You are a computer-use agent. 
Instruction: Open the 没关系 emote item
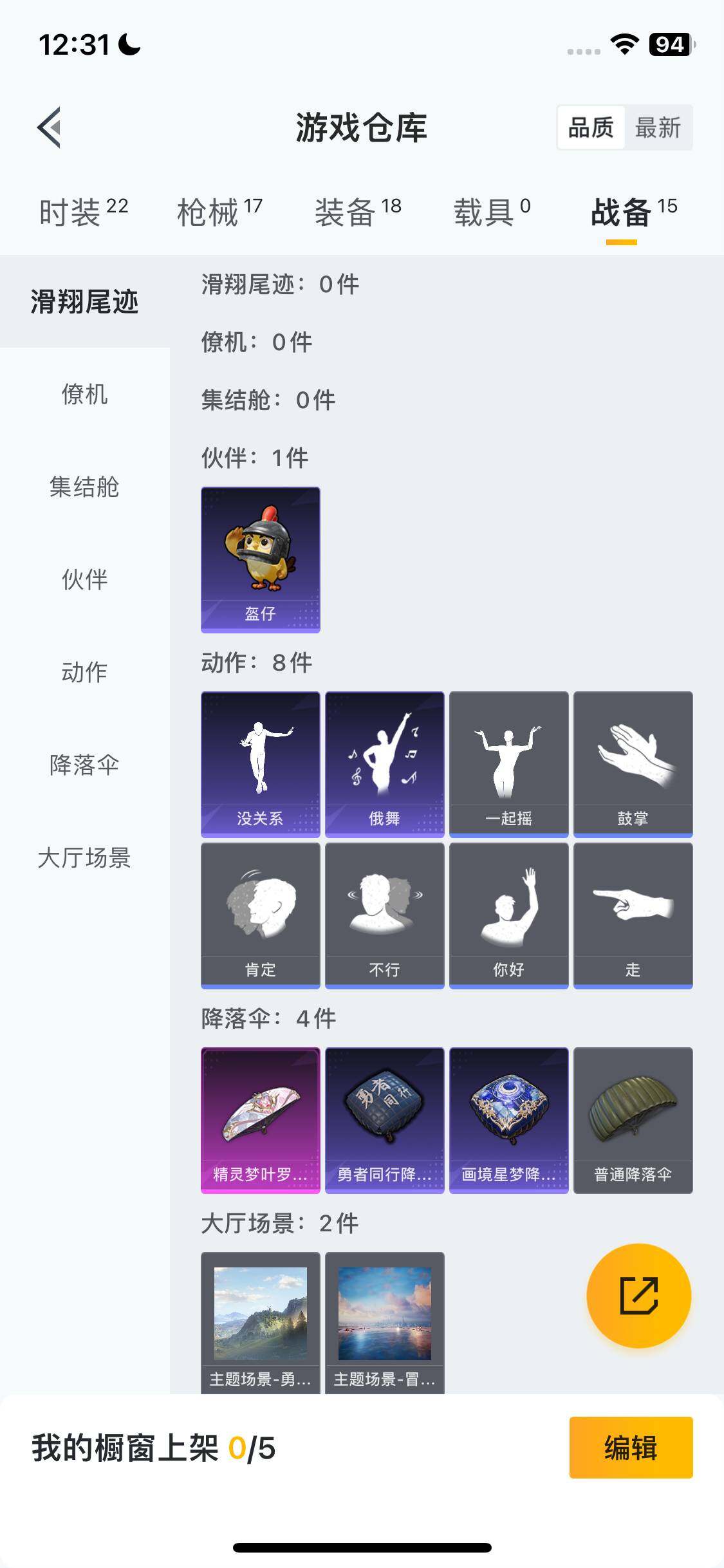tap(260, 763)
